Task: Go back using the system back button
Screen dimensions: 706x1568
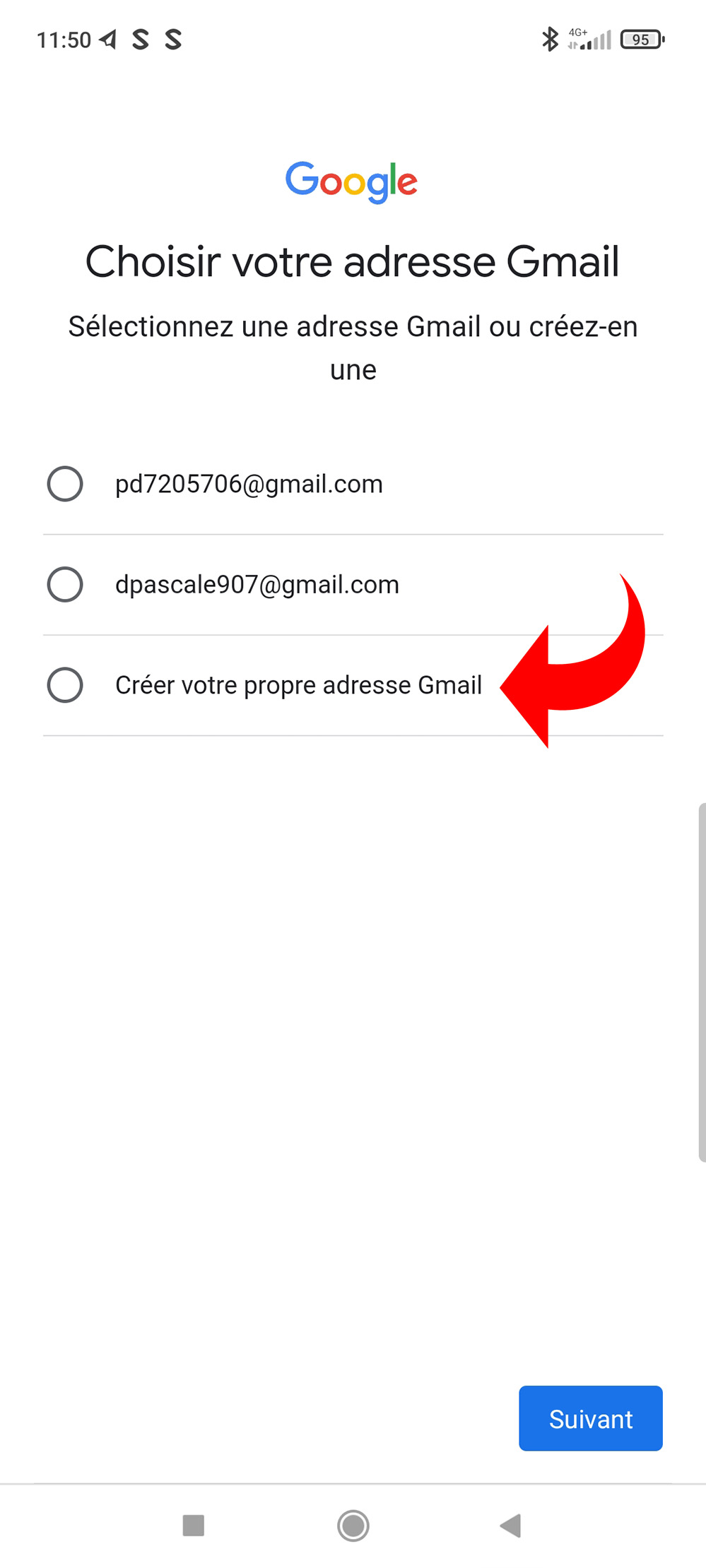Action: click(510, 1525)
